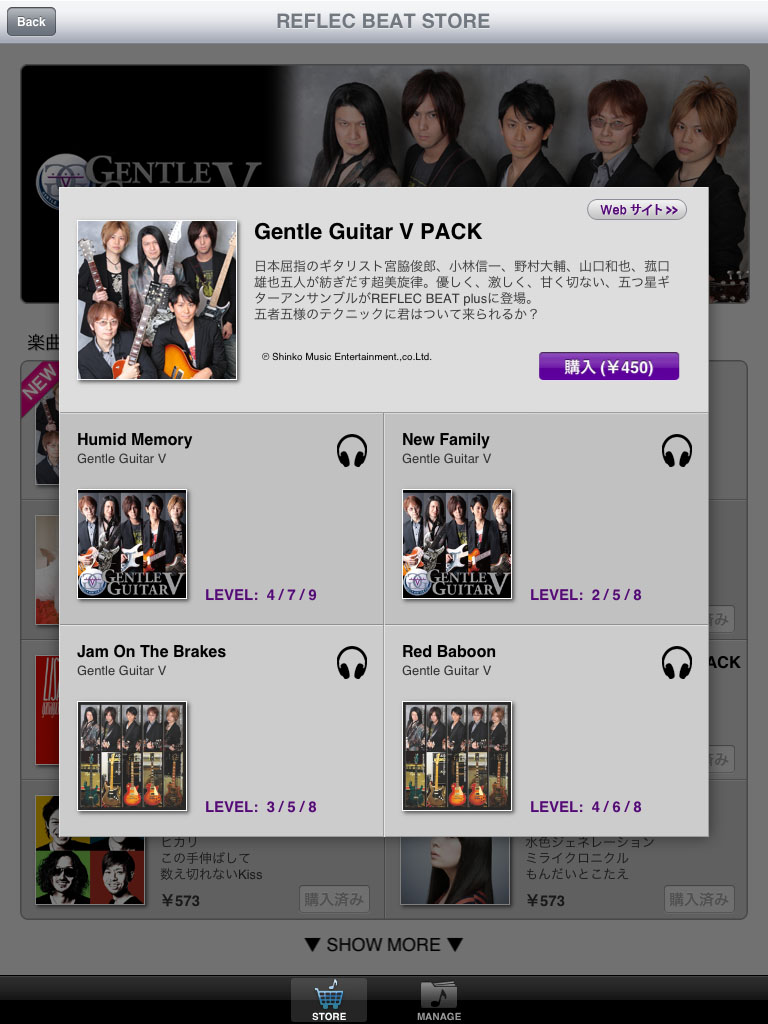Switch to the STORE tab
Screen dimensions: 768x1024
click(329, 1000)
